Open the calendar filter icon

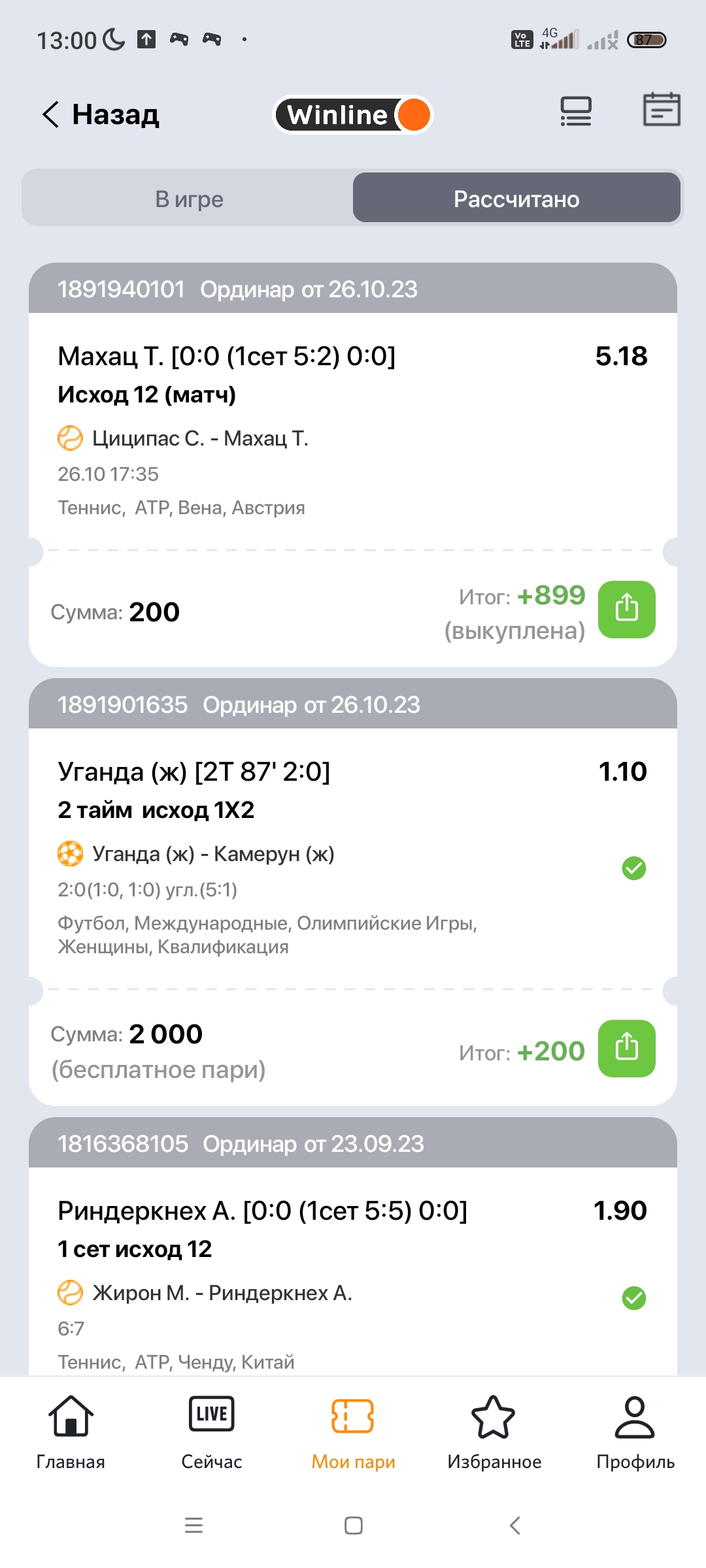click(x=662, y=109)
